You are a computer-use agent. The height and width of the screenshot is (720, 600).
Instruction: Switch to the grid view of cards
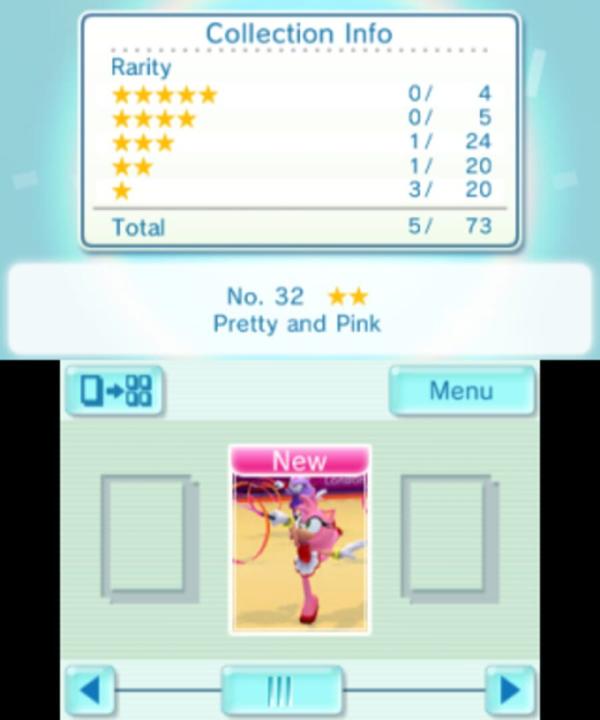pos(114,391)
